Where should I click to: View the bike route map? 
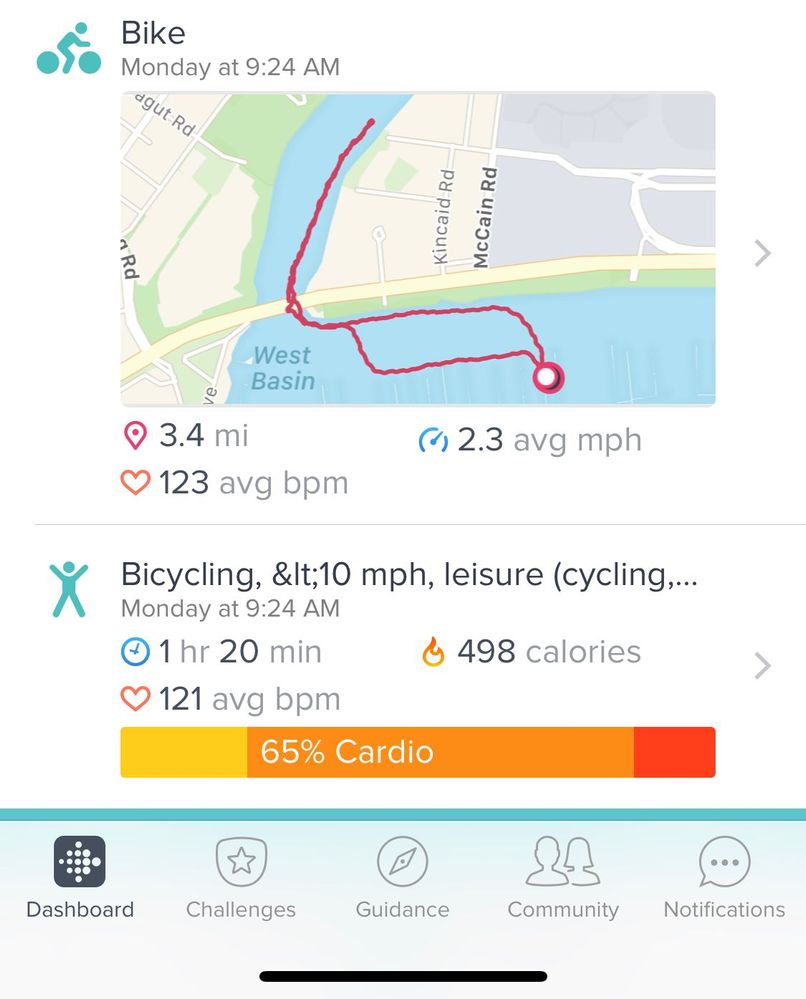click(x=417, y=249)
